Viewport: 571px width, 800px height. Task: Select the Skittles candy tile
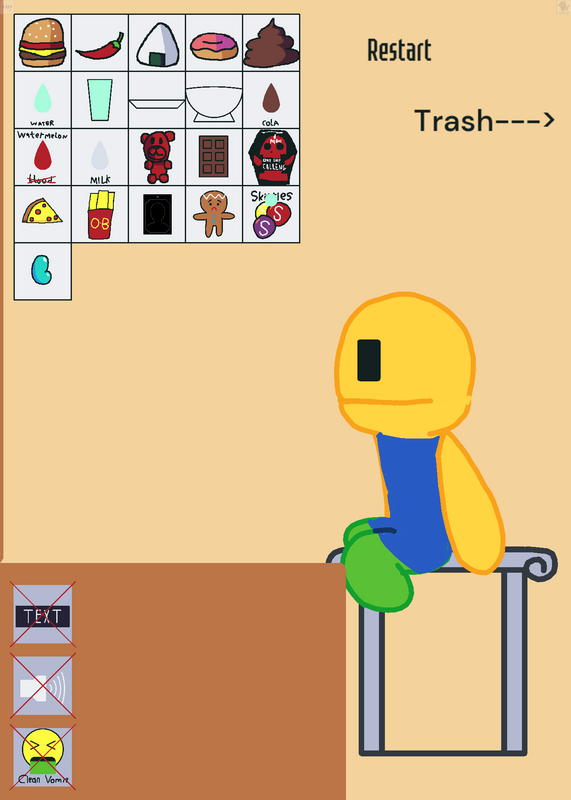[x=271, y=214]
